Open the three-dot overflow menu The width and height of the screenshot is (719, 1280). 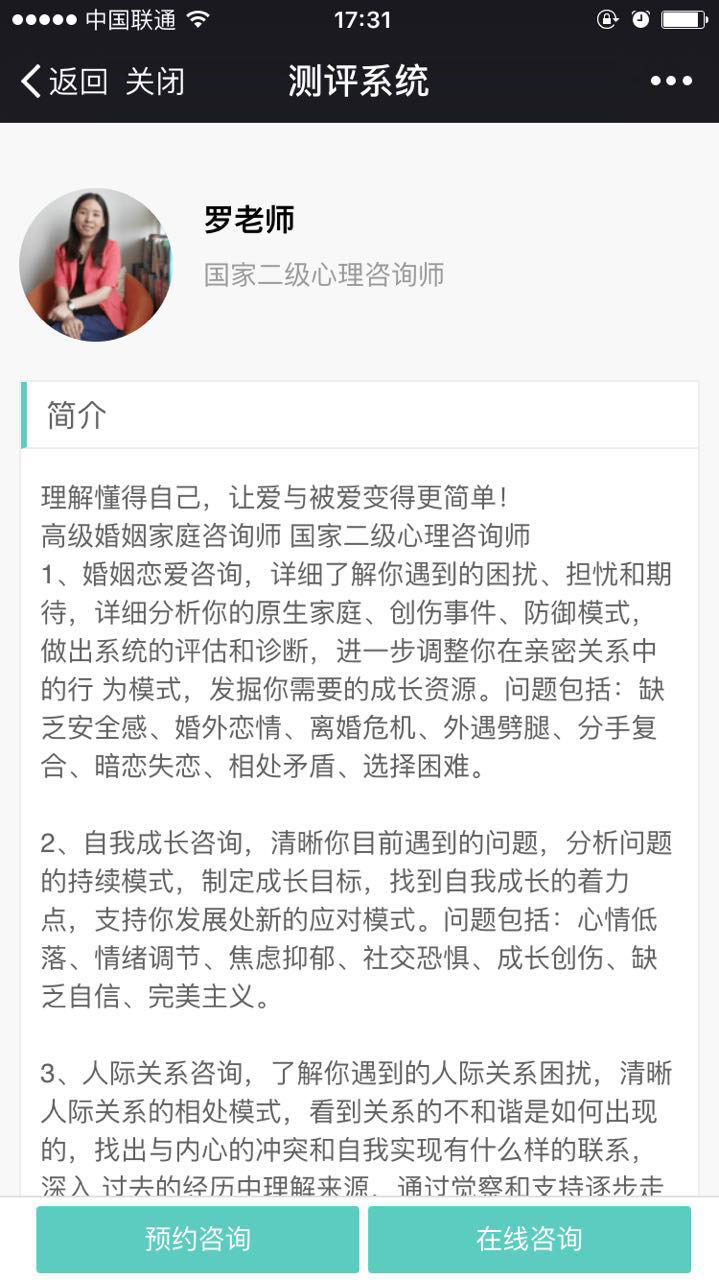click(671, 82)
